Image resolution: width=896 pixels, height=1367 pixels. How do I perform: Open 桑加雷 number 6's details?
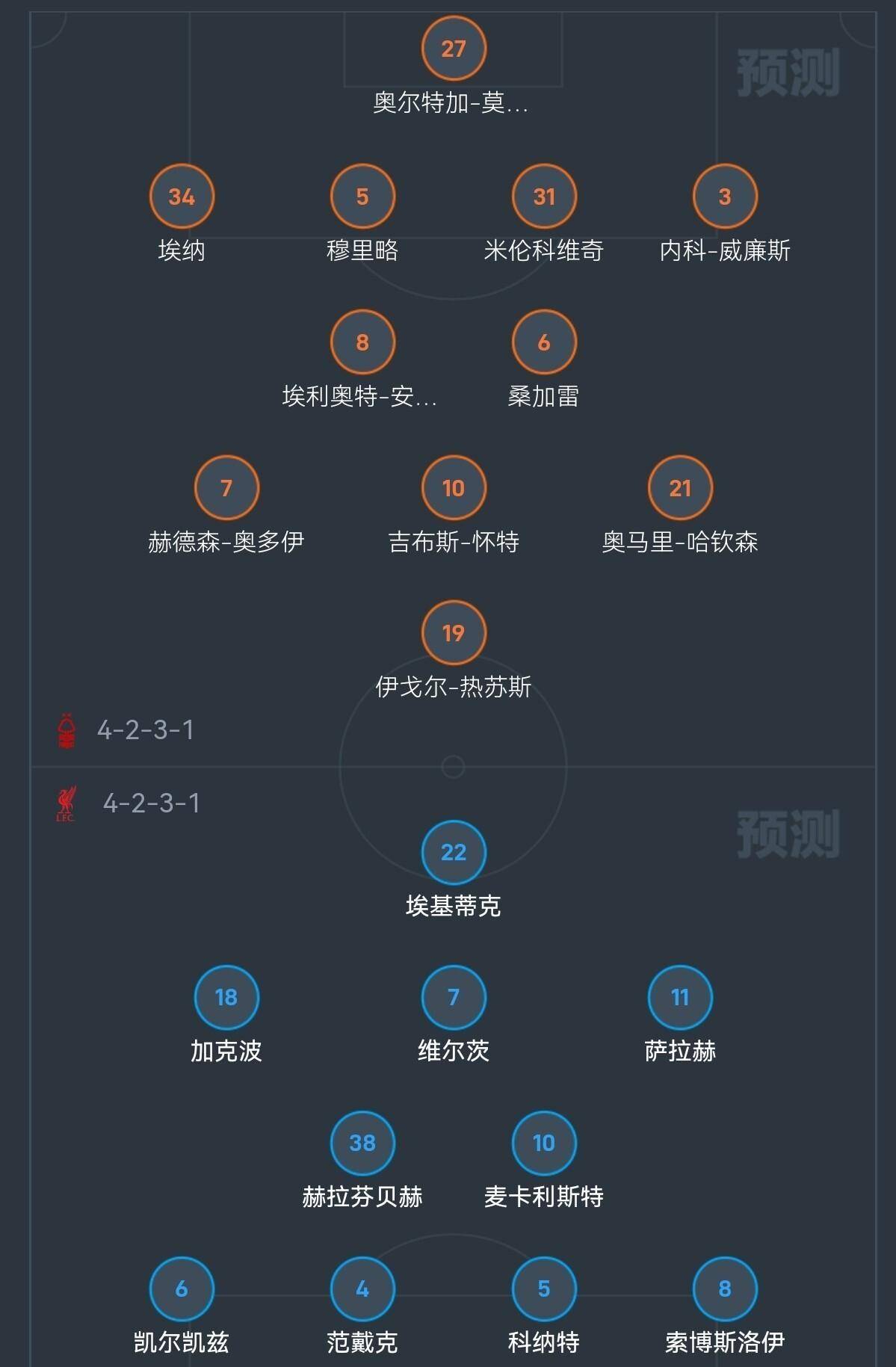coord(544,342)
